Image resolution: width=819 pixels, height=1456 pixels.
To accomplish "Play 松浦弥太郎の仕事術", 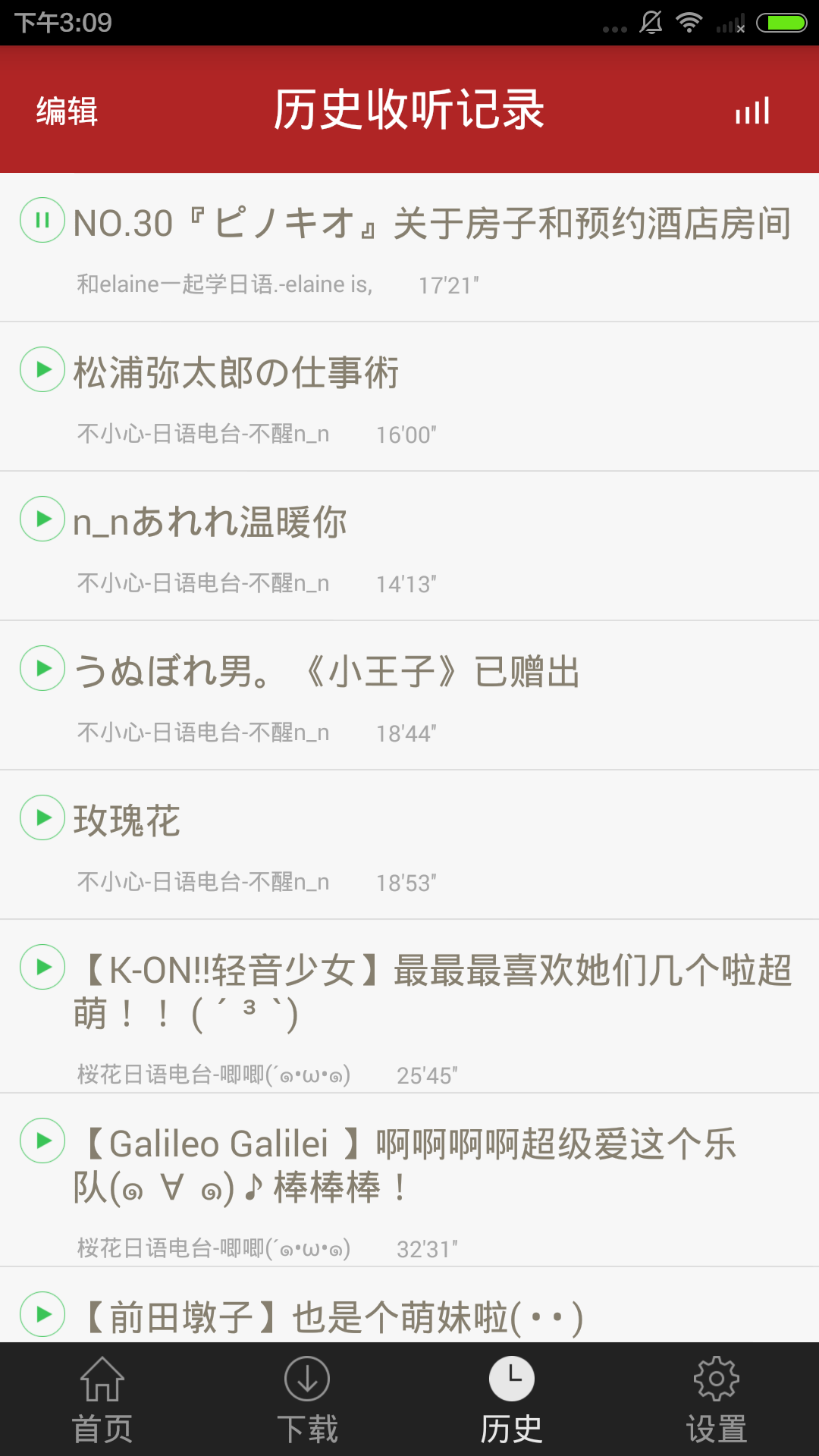I will (42, 370).
